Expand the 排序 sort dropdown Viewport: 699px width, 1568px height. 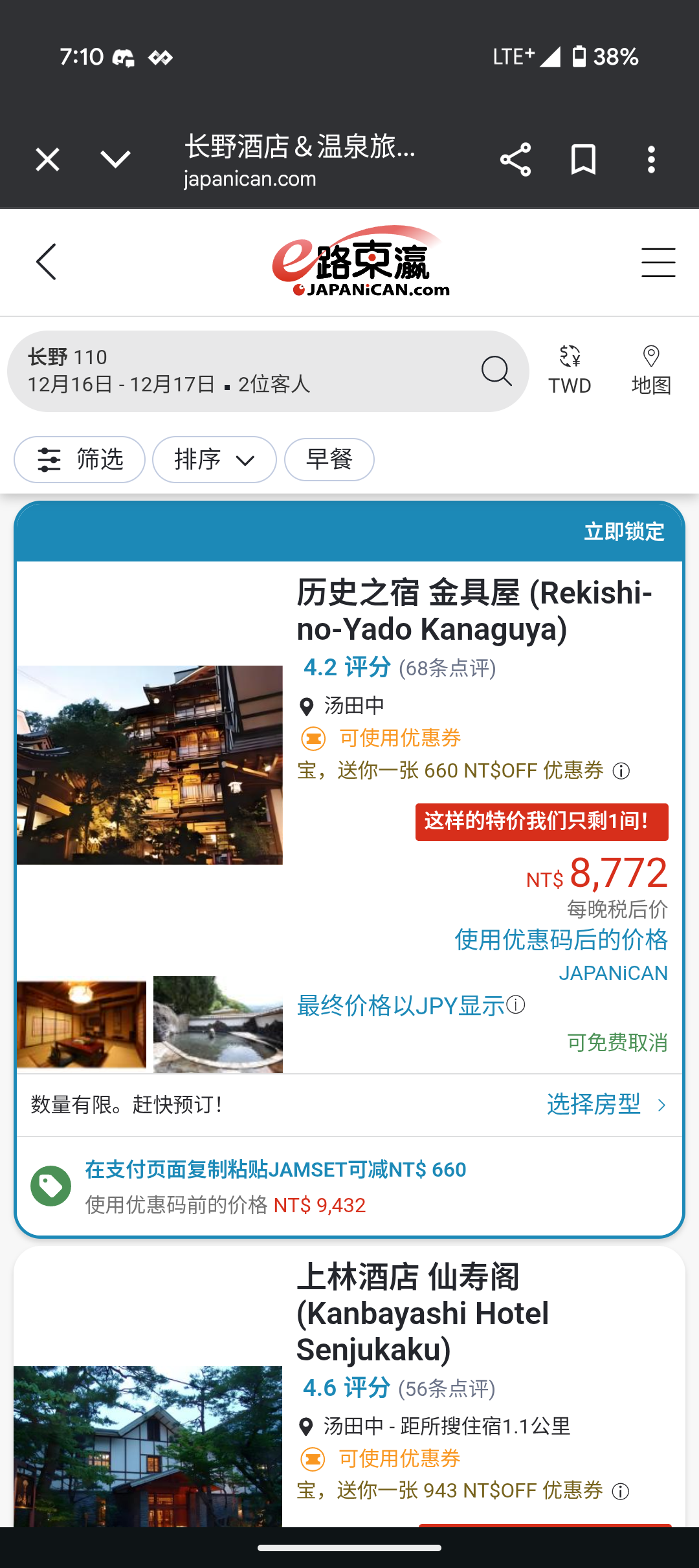pyautogui.click(x=214, y=460)
